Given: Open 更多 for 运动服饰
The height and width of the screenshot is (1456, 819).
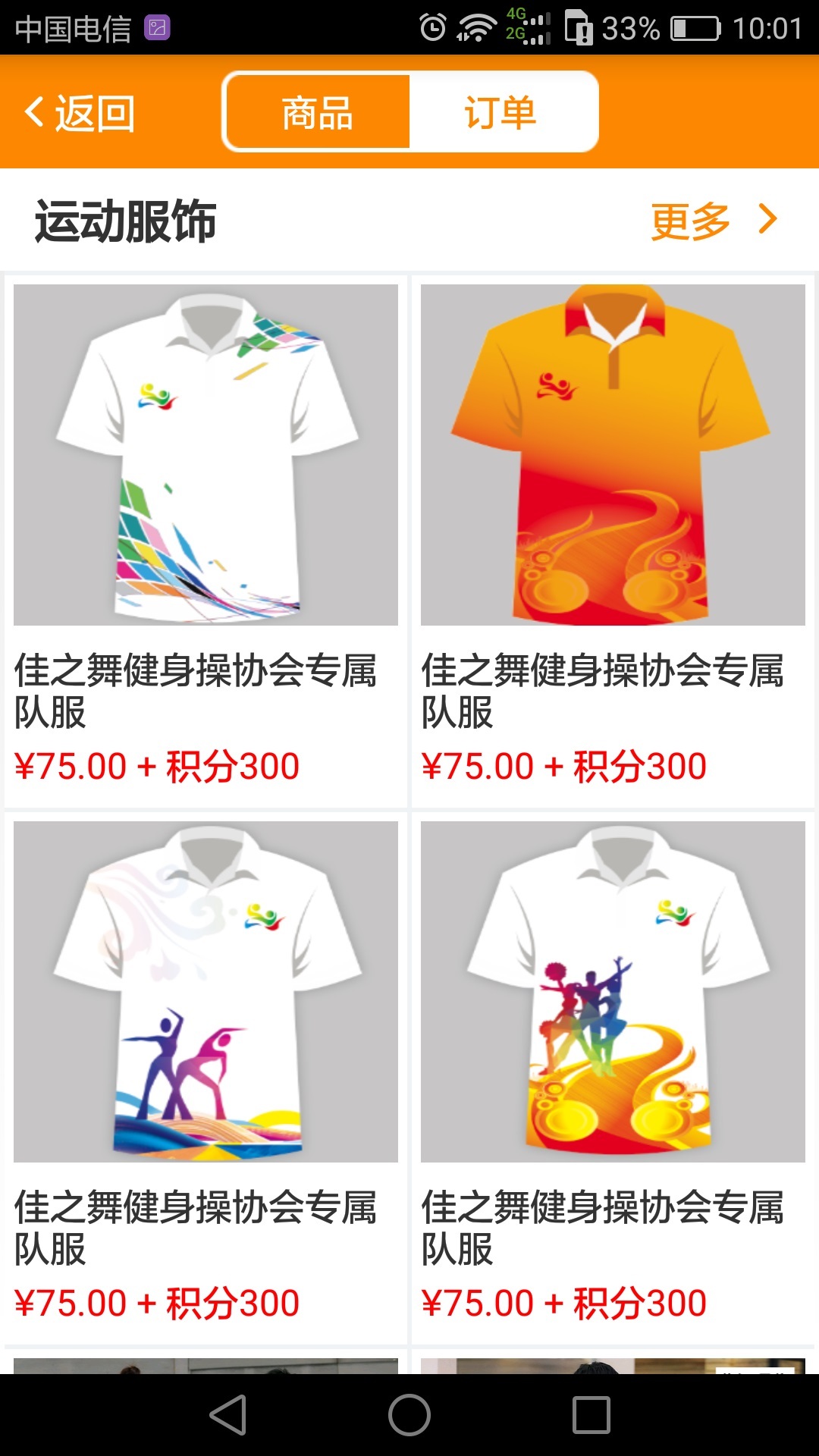Looking at the screenshot, I should (713, 221).
